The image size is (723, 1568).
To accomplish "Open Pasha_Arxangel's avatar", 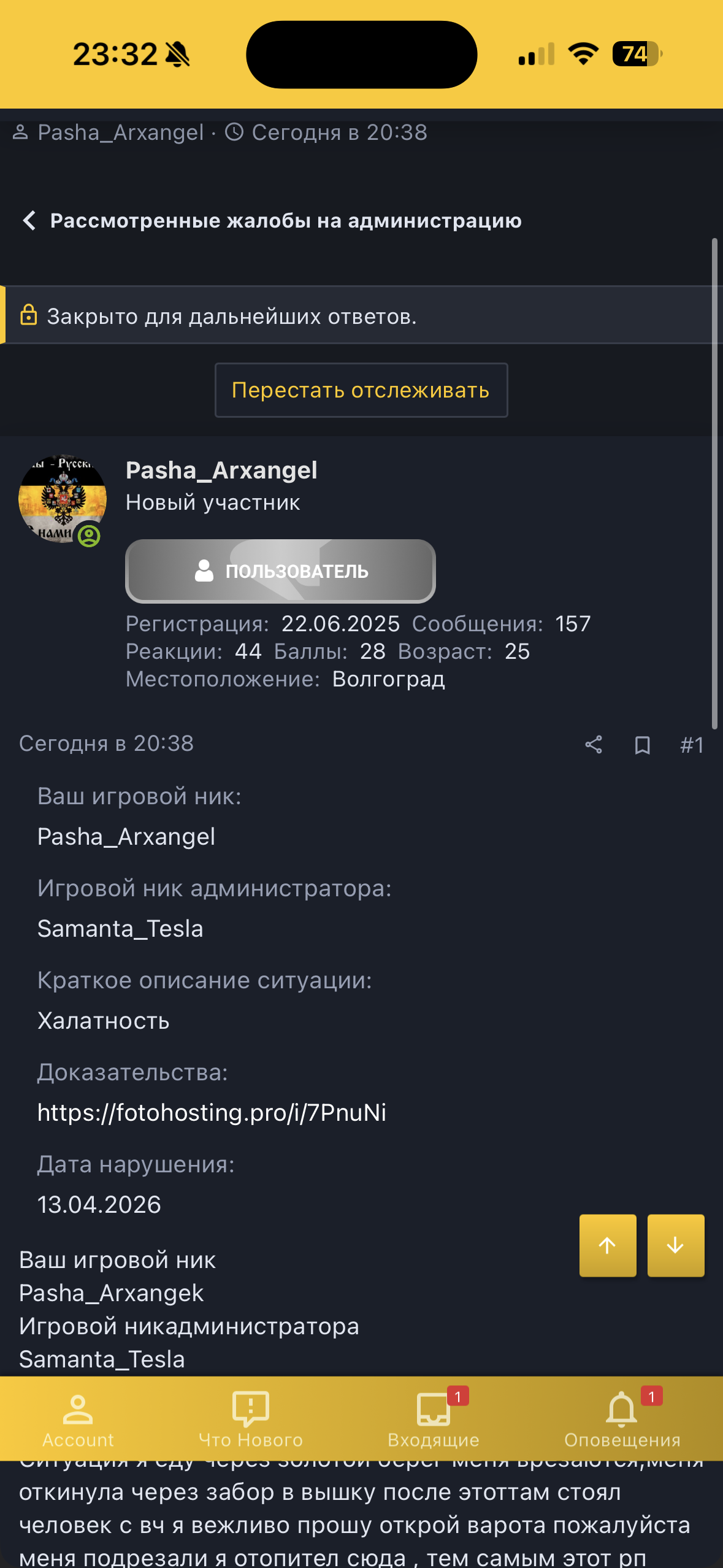I will tap(63, 499).
